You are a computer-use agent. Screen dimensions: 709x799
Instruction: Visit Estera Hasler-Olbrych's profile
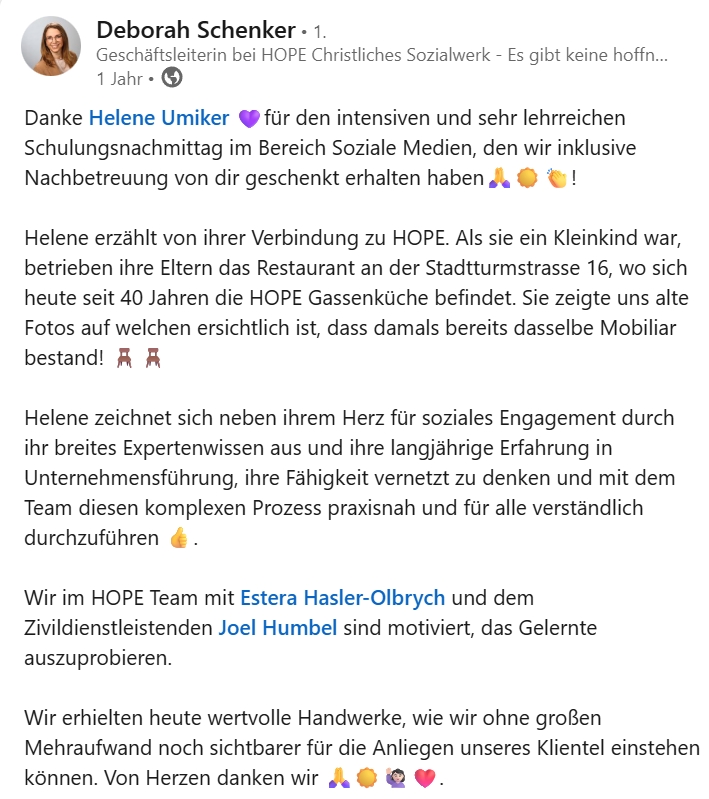tap(343, 599)
